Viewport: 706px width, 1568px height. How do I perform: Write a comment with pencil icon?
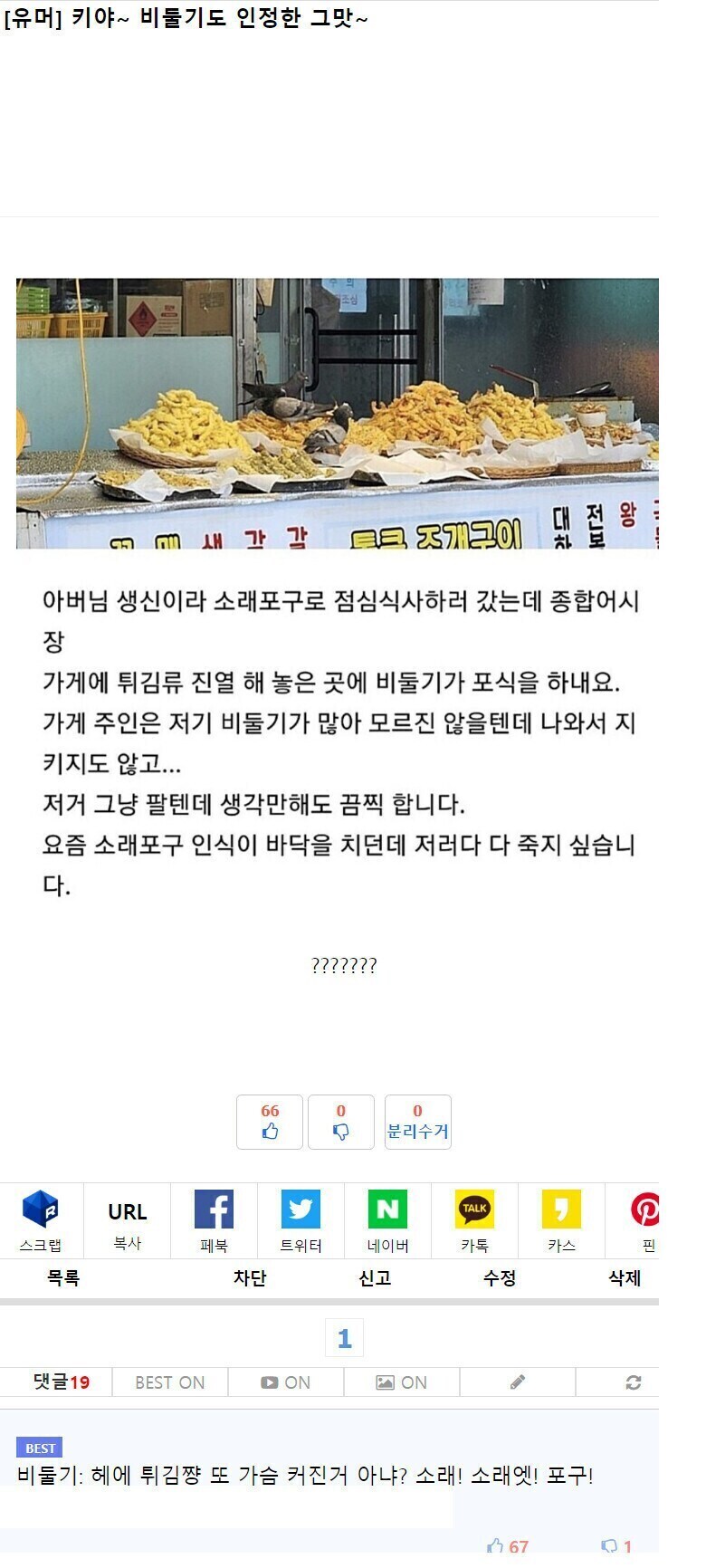pyautogui.click(x=518, y=1382)
